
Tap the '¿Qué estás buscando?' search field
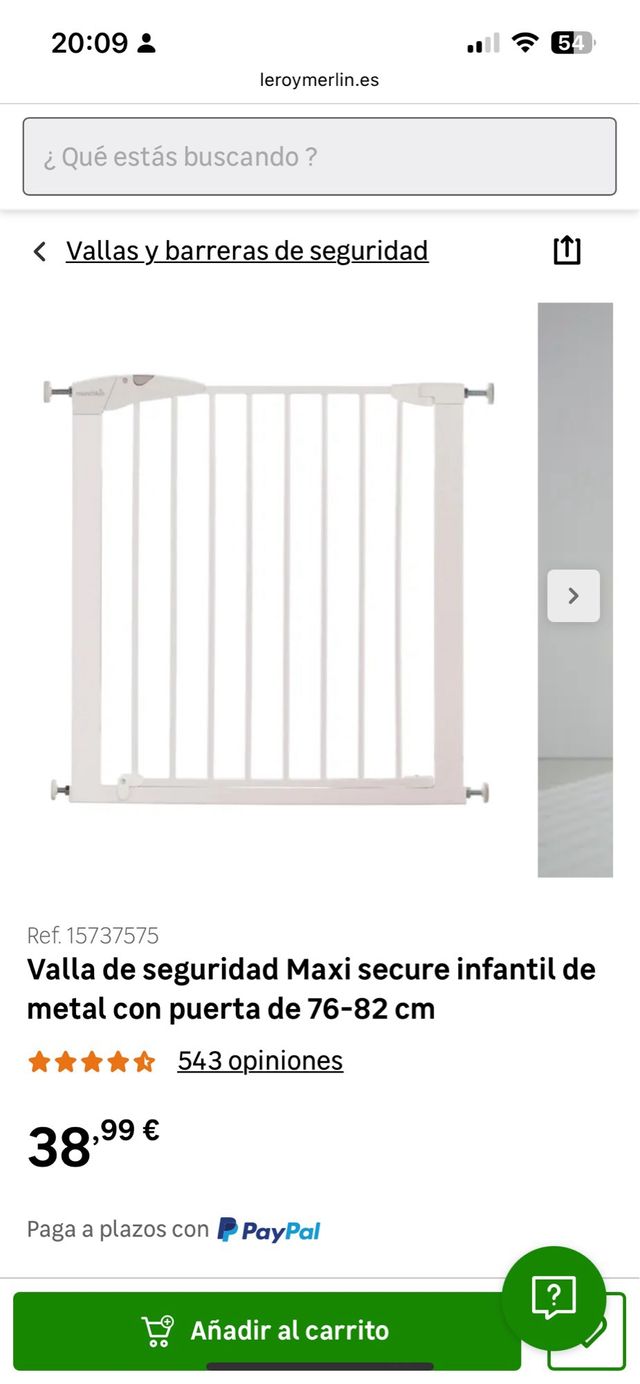(x=319, y=157)
